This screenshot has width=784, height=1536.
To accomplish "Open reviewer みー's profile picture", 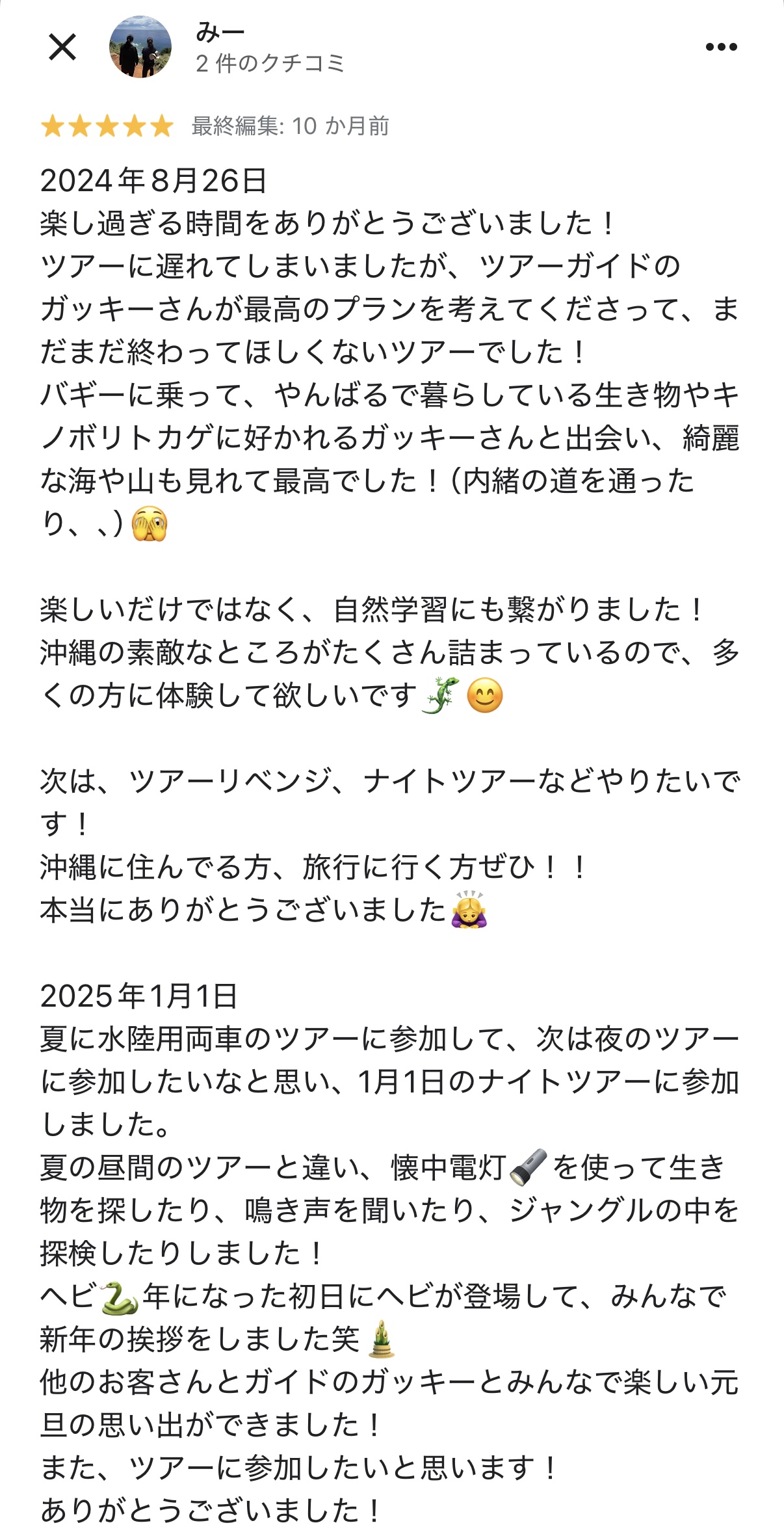I will [x=140, y=47].
